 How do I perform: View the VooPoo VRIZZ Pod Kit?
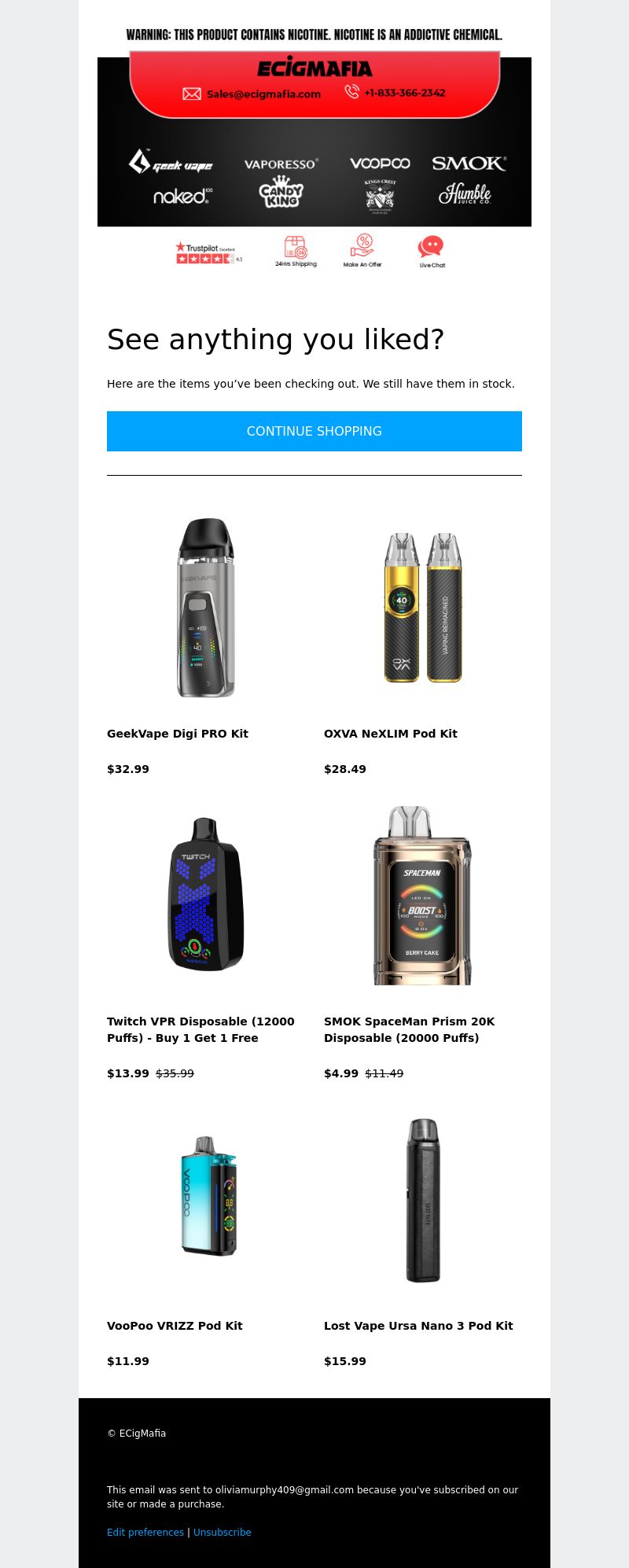(x=175, y=1326)
